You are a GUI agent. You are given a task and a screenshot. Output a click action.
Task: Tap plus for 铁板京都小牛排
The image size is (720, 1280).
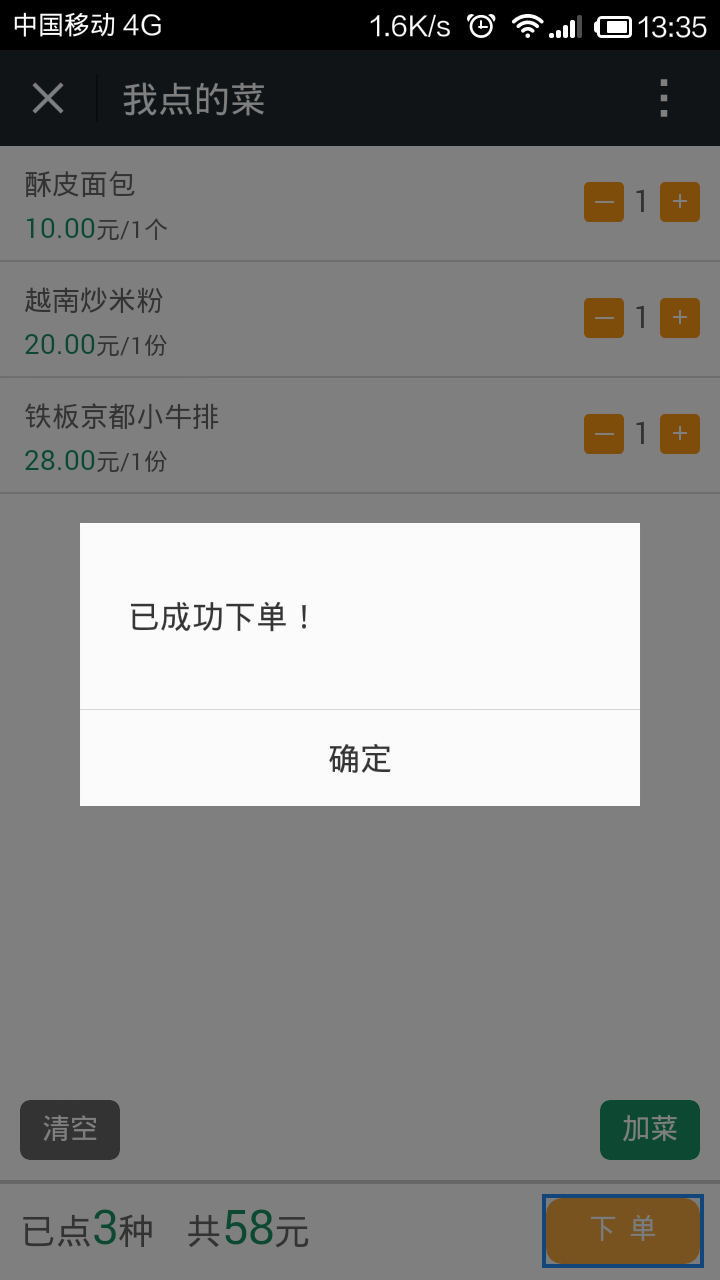pos(680,434)
